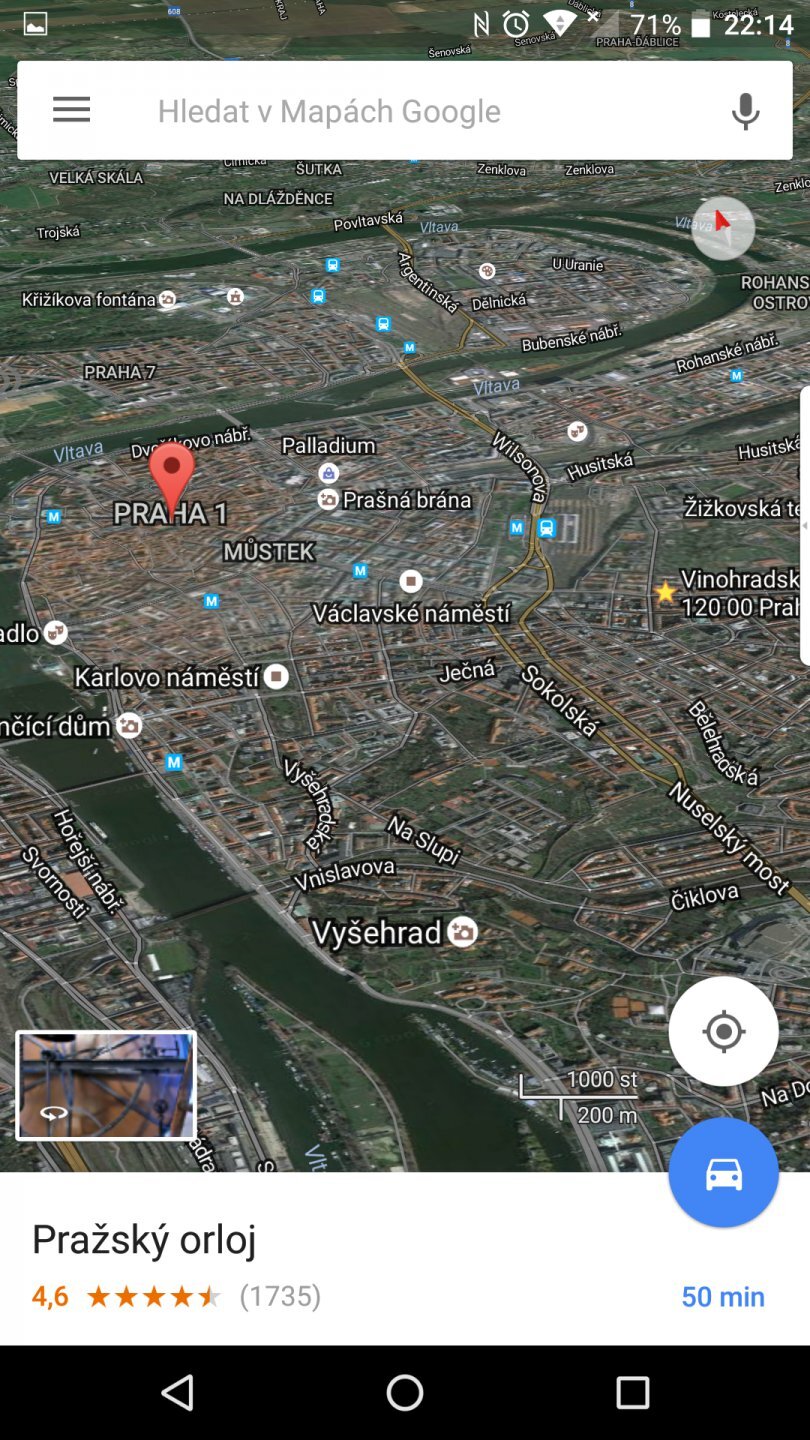Start voice search with the microphone
Image resolution: width=810 pixels, height=1440 pixels.
(745, 111)
